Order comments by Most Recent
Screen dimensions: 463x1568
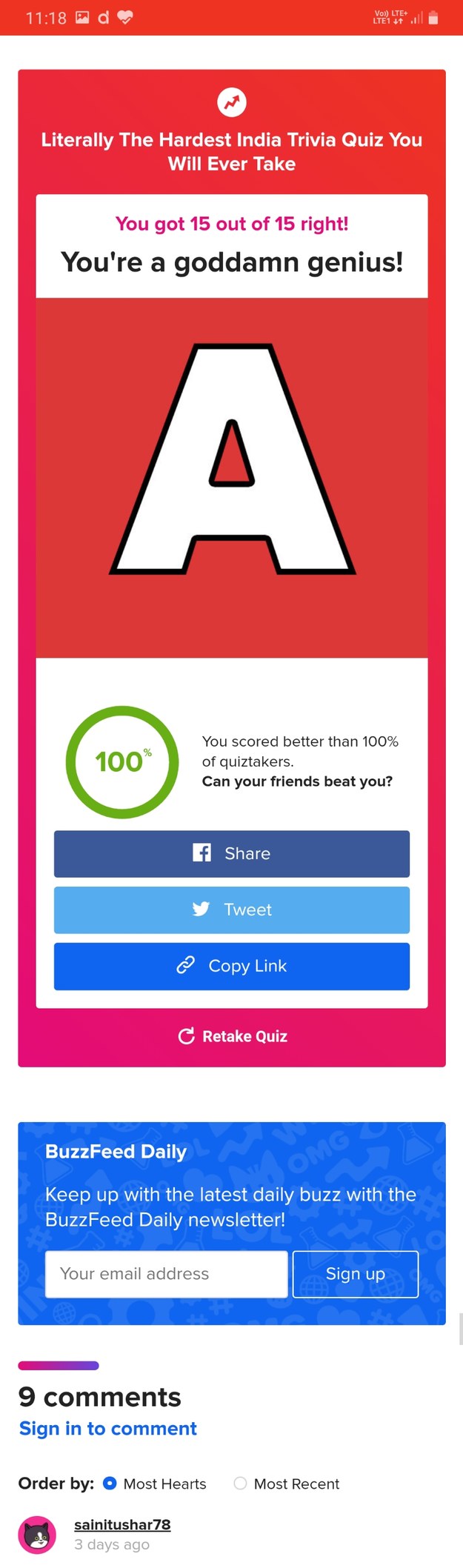pyautogui.click(x=240, y=1484)
